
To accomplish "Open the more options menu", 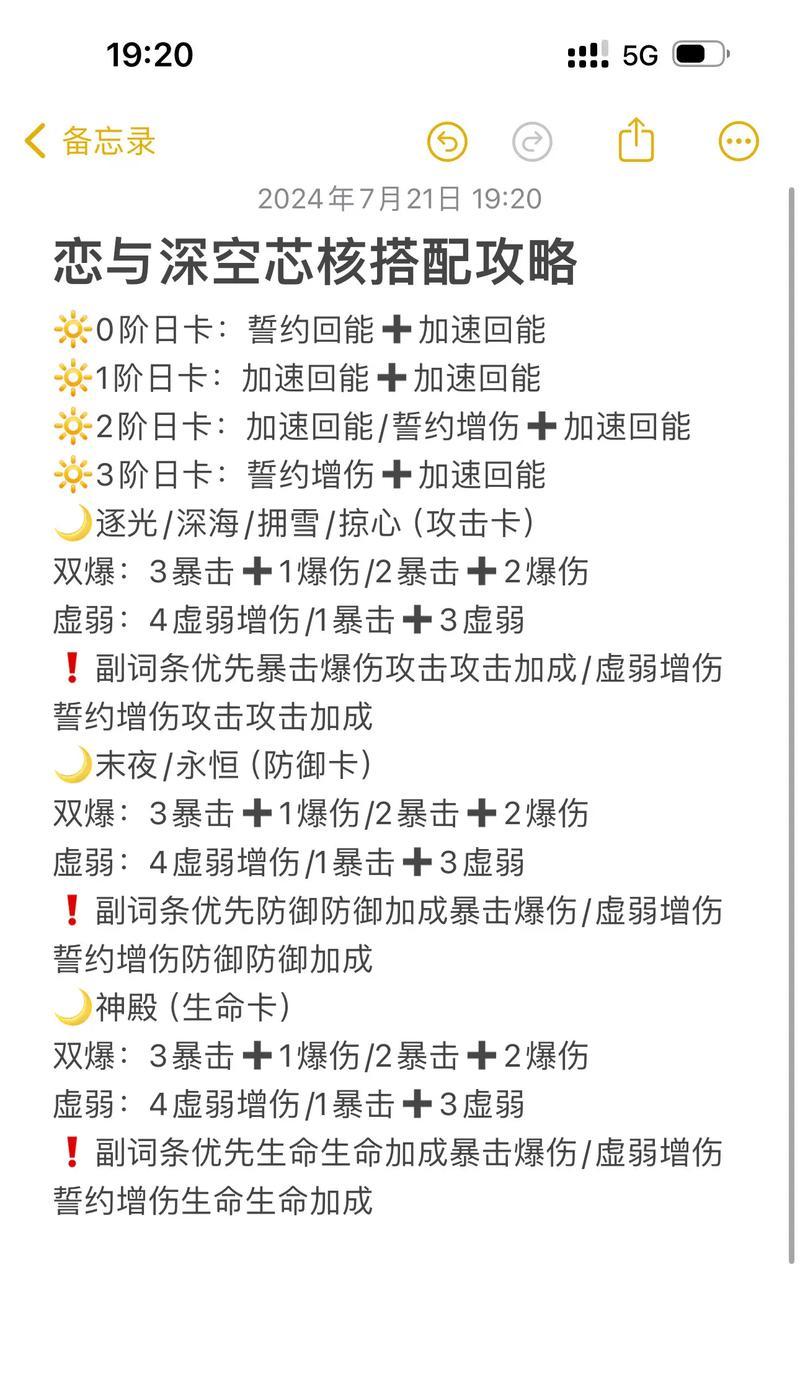I will pyautogui.click(x=739, y=142).
